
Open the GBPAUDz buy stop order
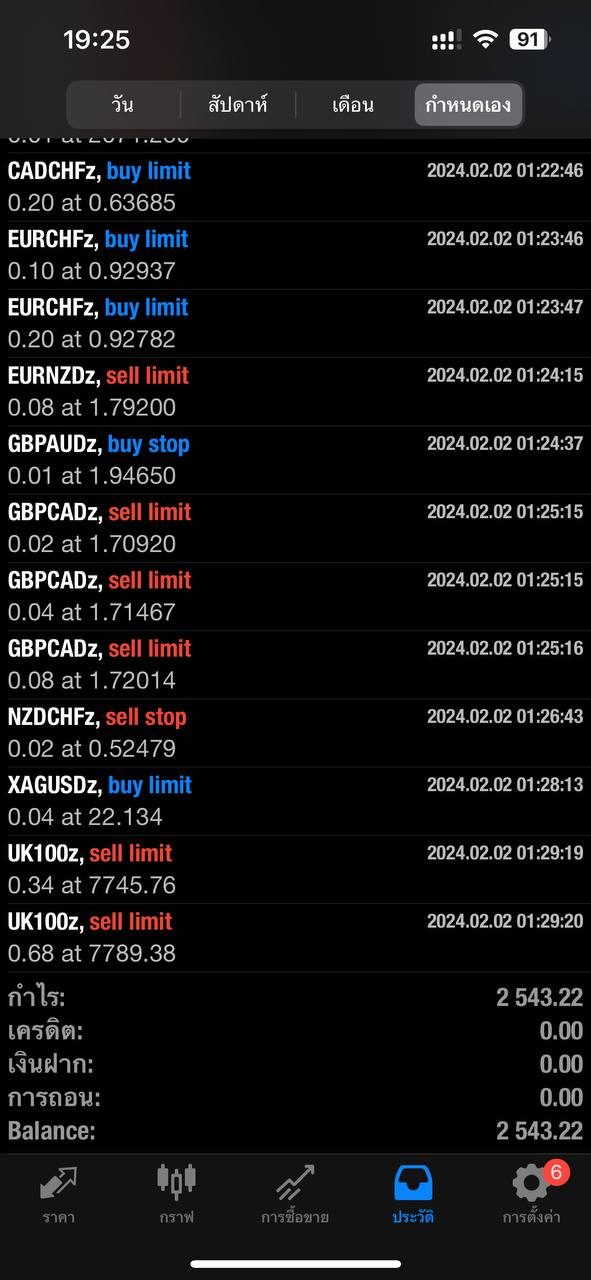(295, 460)
